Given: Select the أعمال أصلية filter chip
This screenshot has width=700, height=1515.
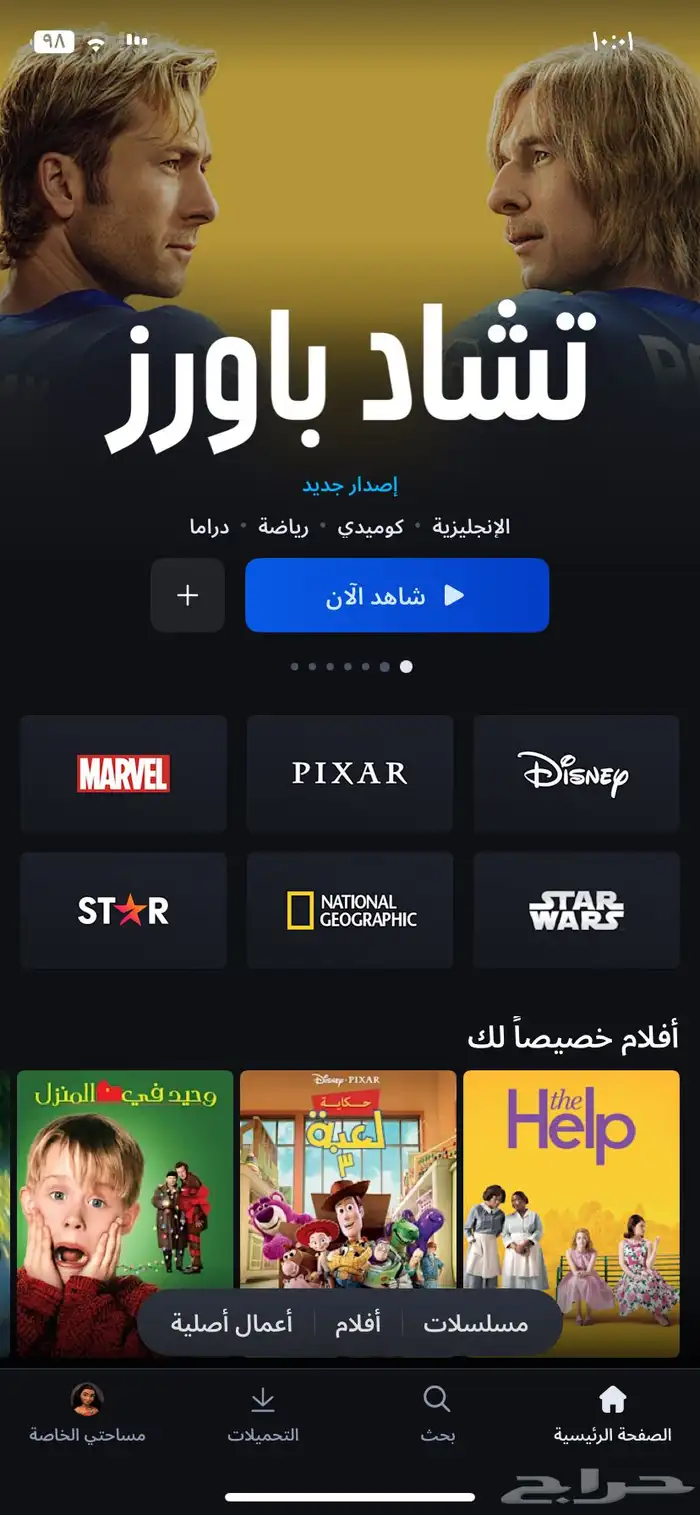Looking at the screenshot, I should (231, 1323).
